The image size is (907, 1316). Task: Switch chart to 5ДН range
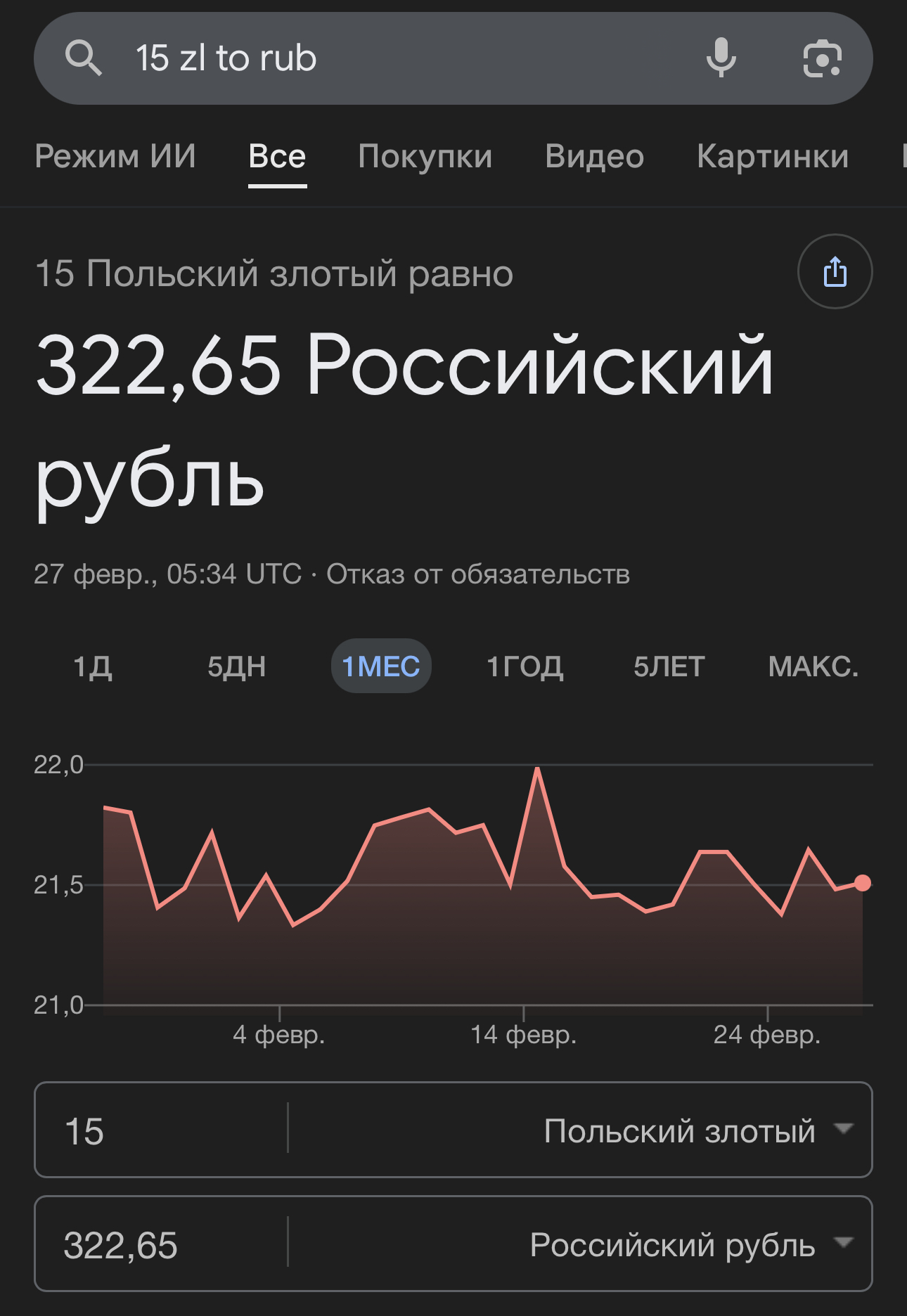tap(236, 666)
